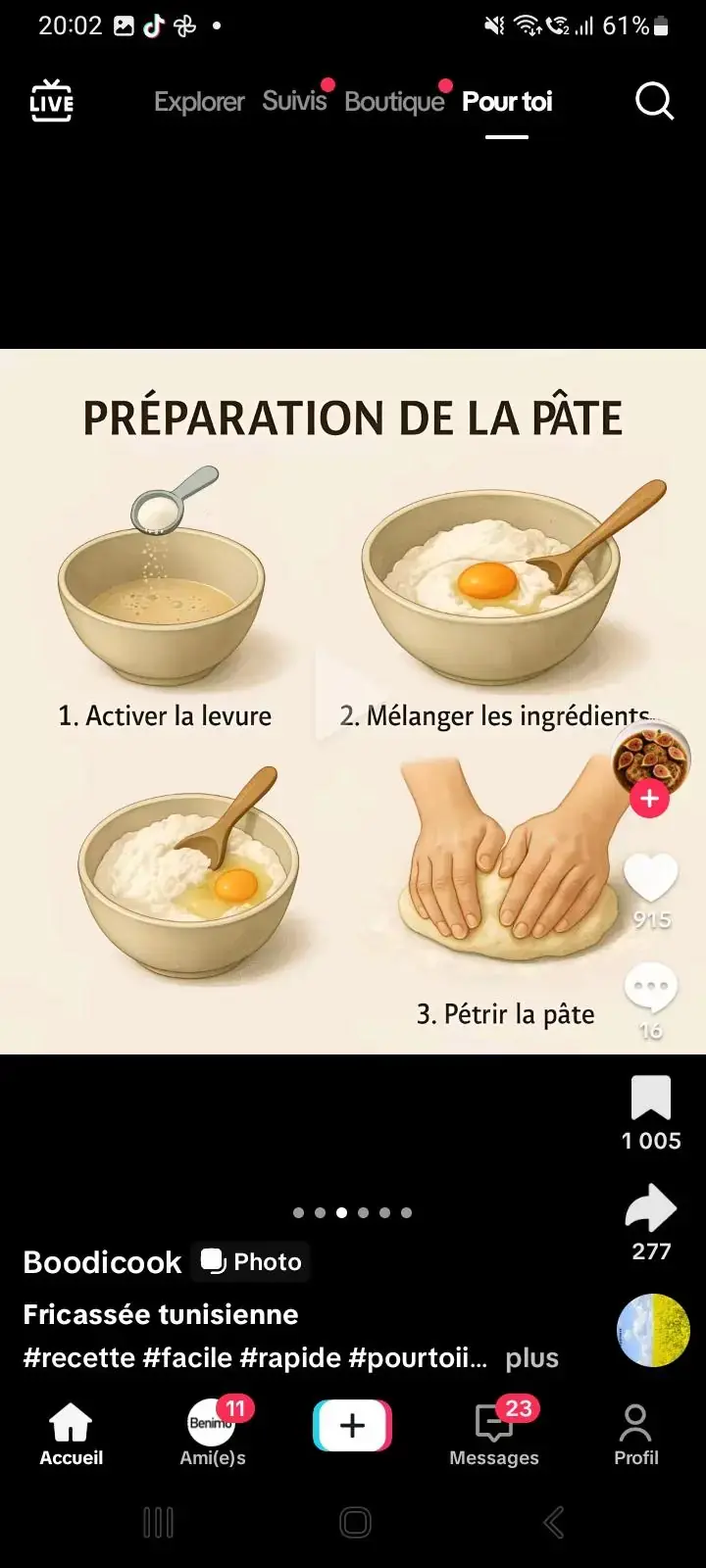Go to the Accueil tab

(x=71, y=1434)
